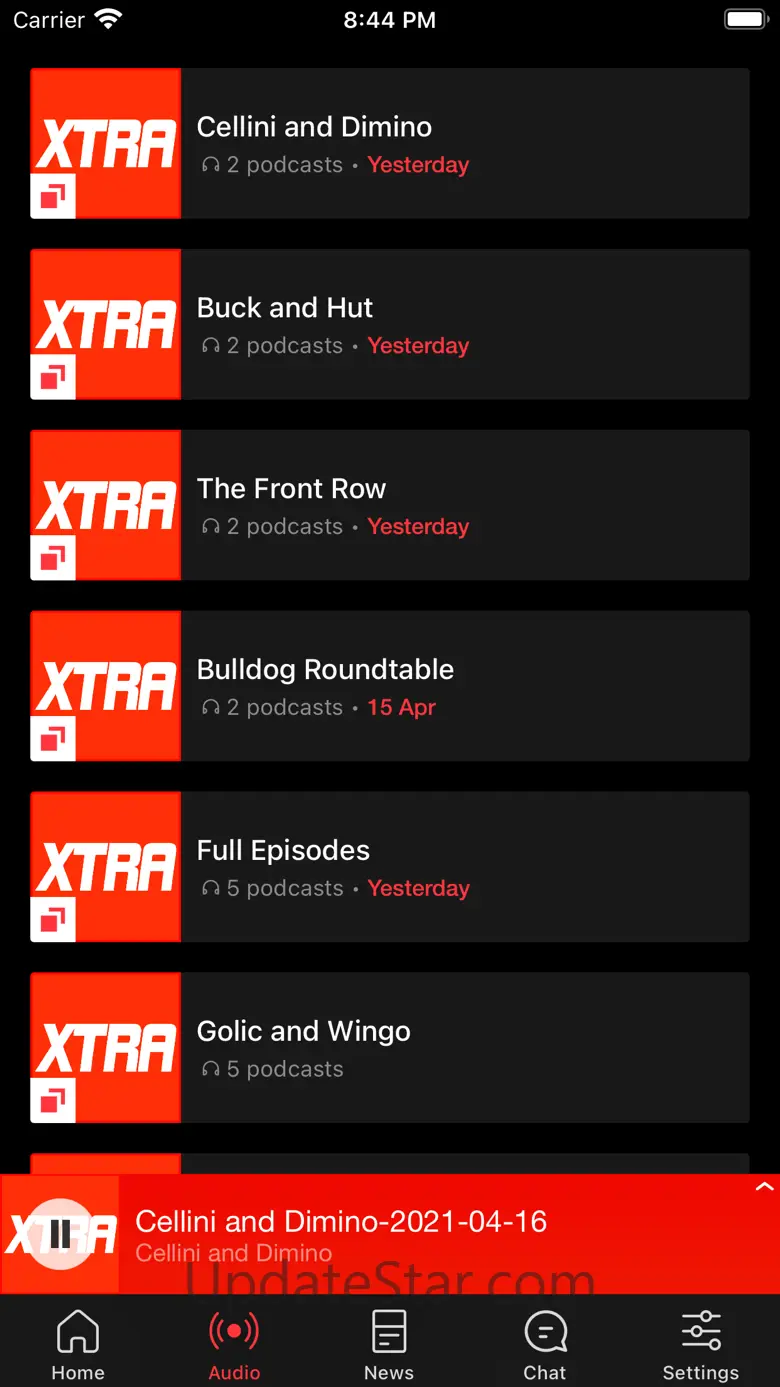Open the Settings tab

pos(701,1345)
